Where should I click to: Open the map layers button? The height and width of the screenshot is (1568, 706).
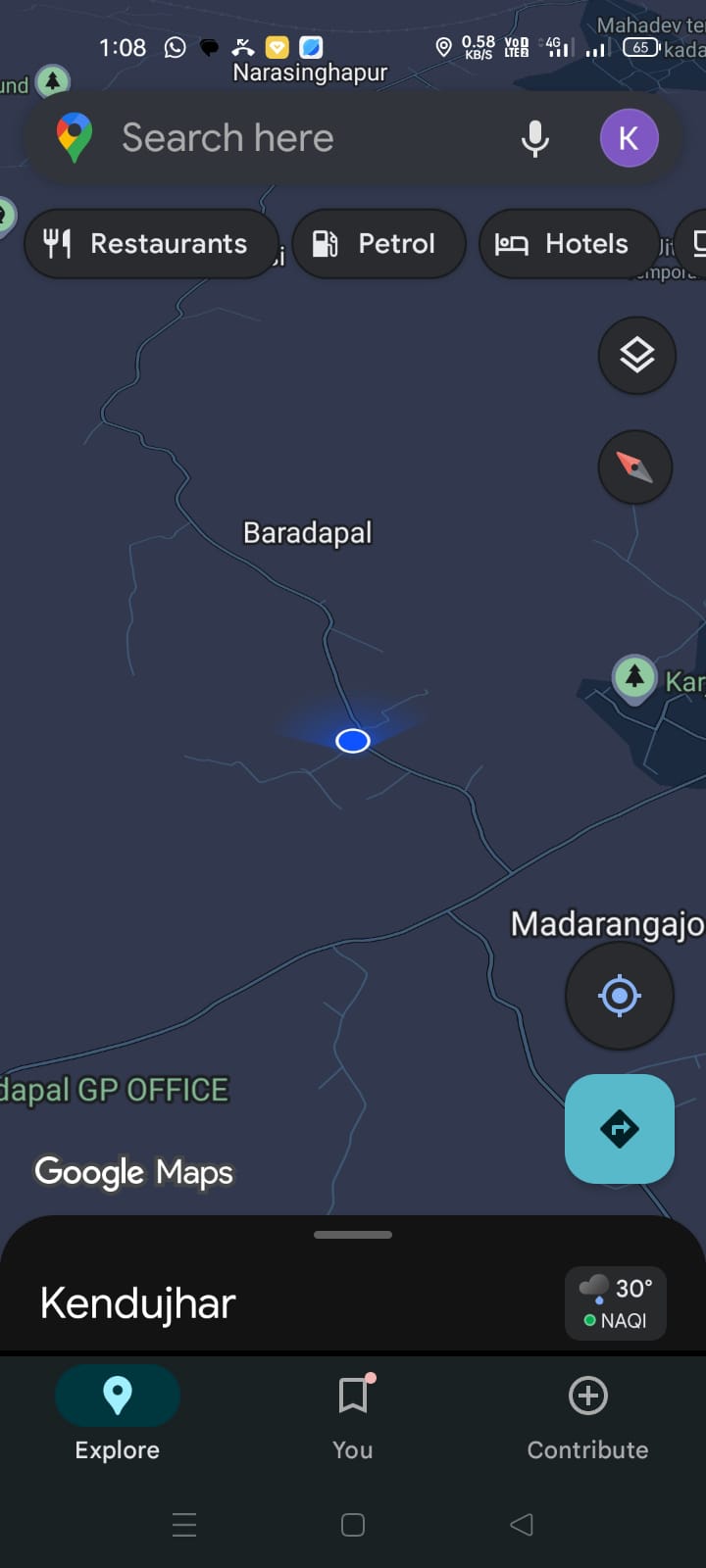click(636, 356)
